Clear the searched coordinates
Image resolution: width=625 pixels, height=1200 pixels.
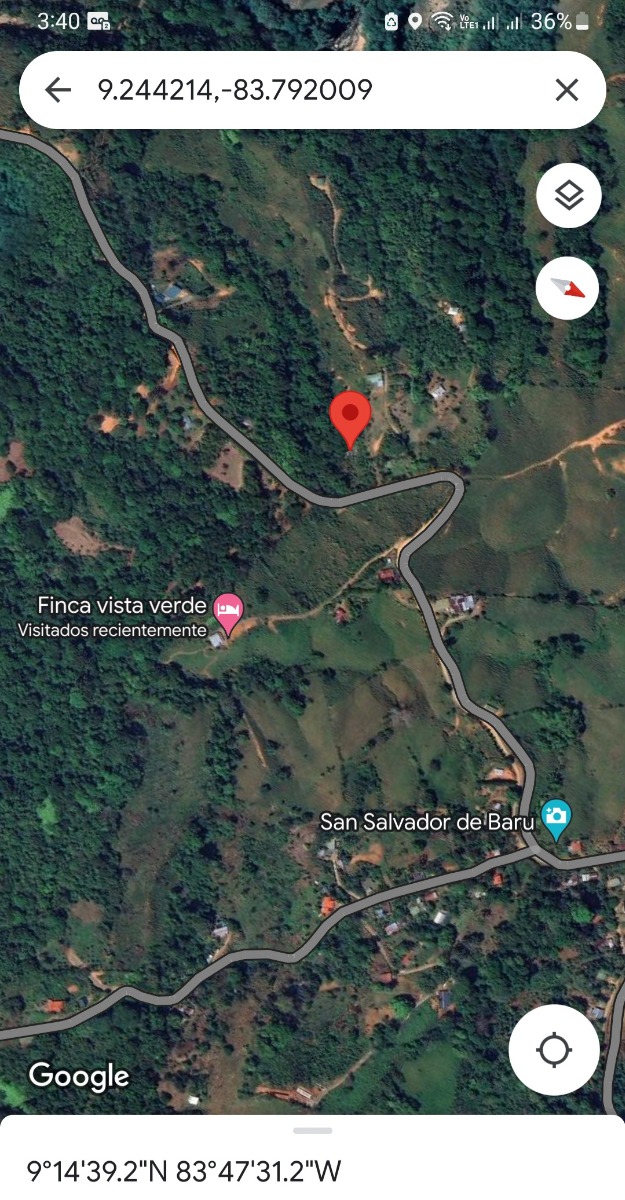(566, 90)
